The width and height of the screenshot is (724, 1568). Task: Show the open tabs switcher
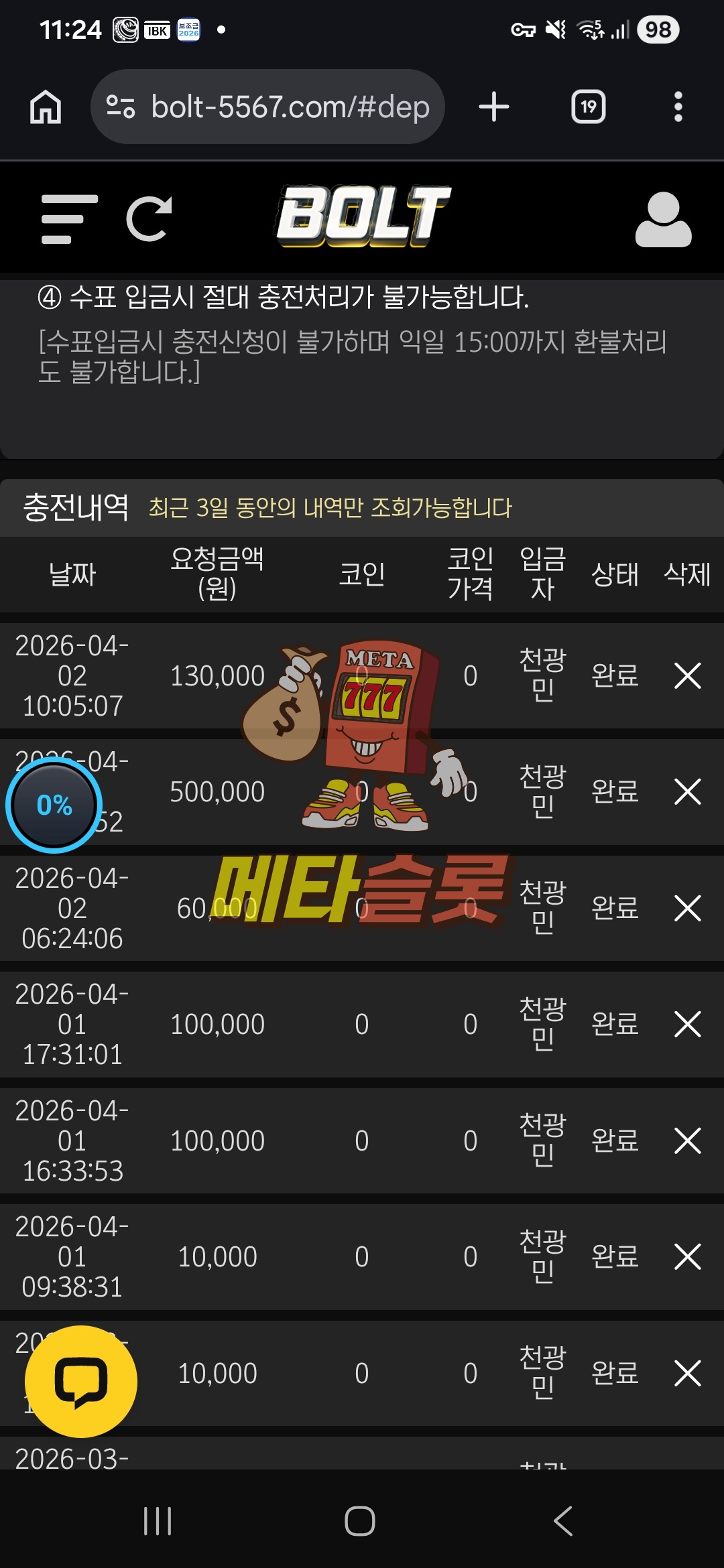[x=588, y=107]
